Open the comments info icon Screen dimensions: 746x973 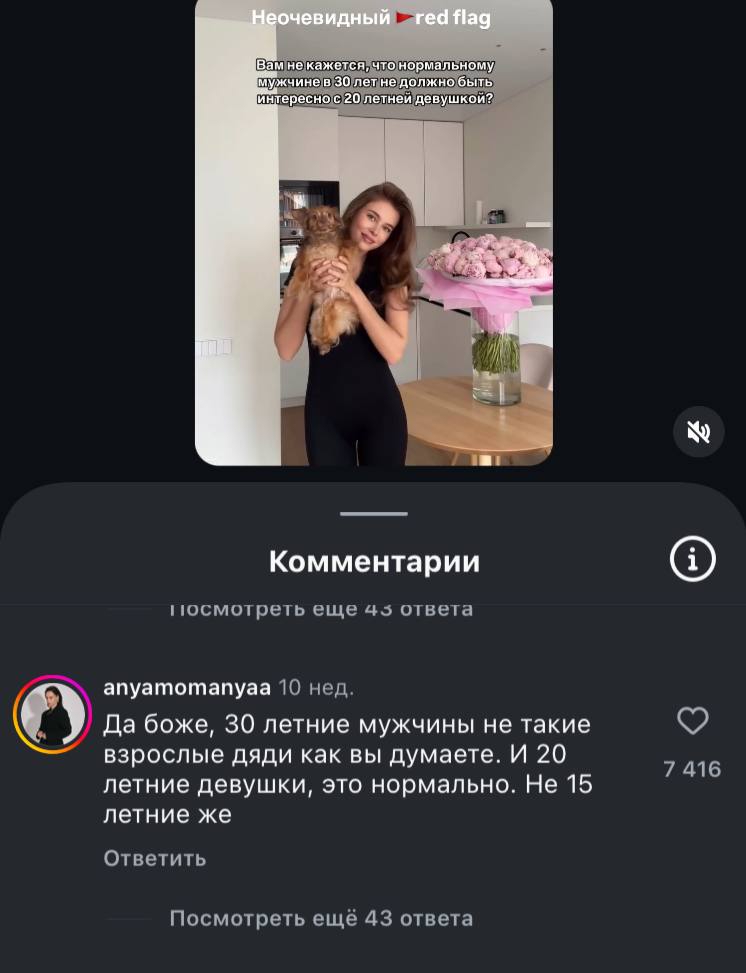point(692,559)
